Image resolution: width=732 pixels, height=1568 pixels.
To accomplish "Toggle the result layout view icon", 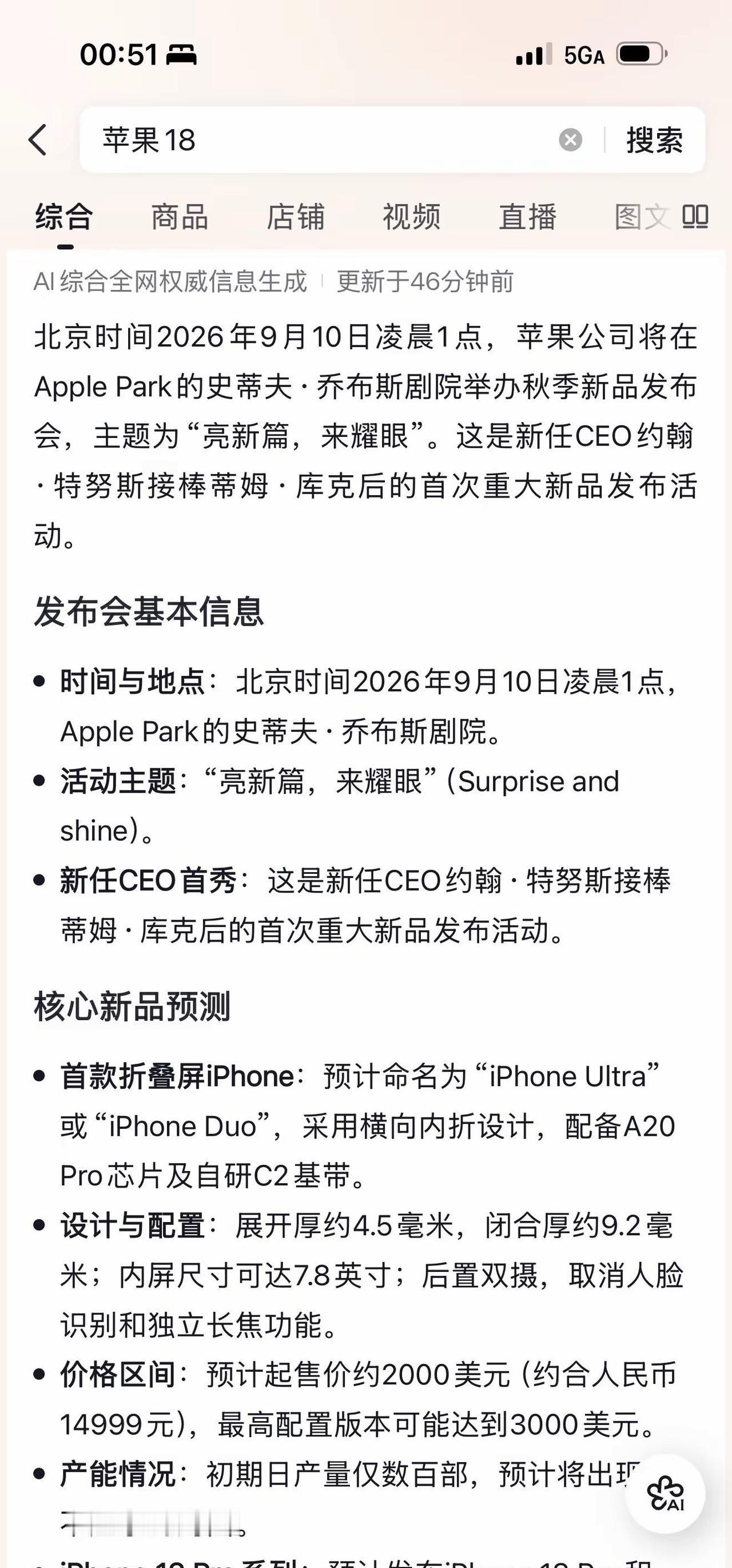I will click(695, 217).
